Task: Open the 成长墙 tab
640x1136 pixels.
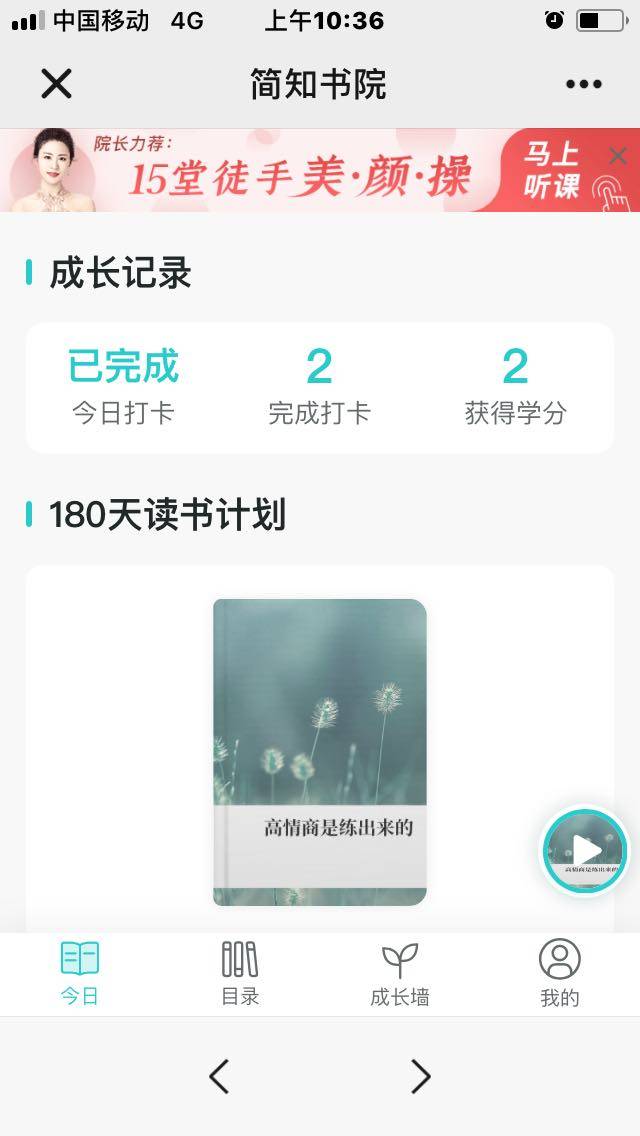Action: point(400,973)
